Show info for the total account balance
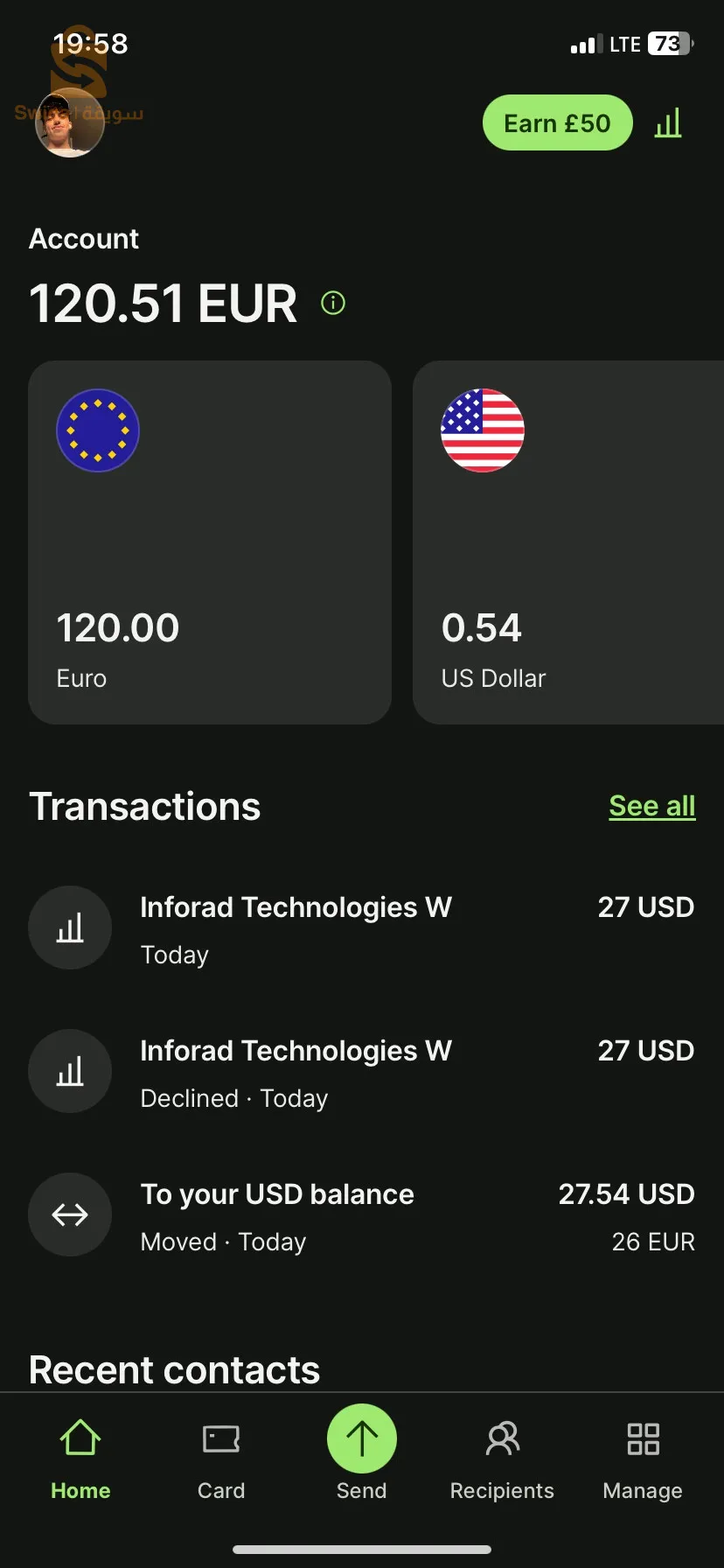This screenshot has height=1568, width=724. point(333,304)
